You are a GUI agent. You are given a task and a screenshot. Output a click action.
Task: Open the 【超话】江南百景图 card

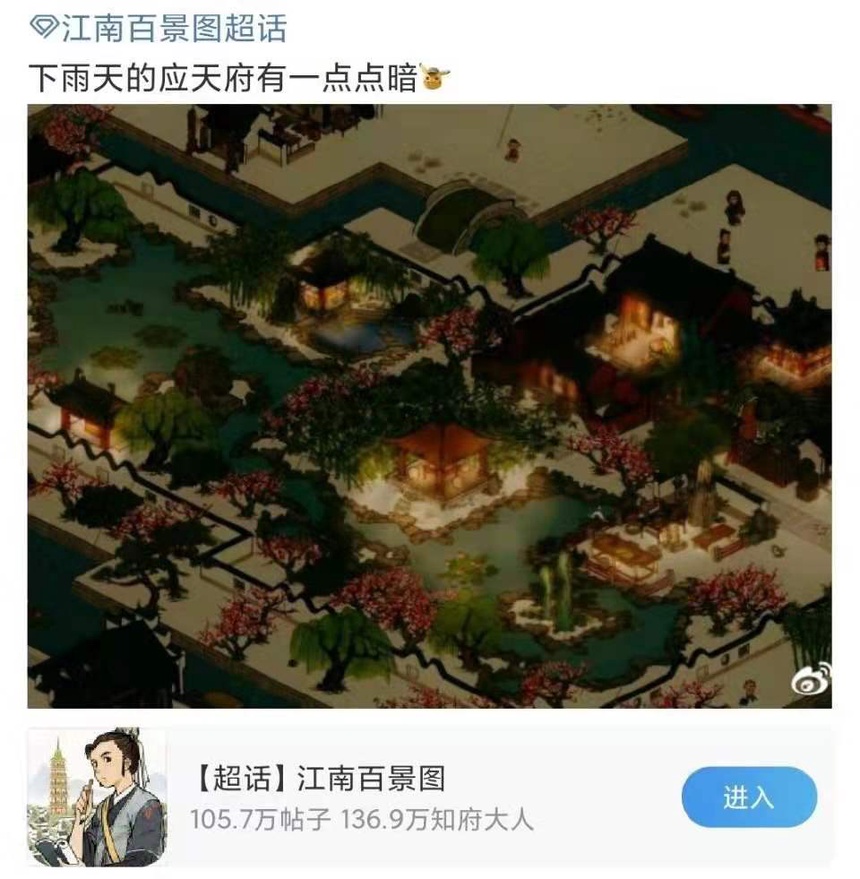(360, 798)
